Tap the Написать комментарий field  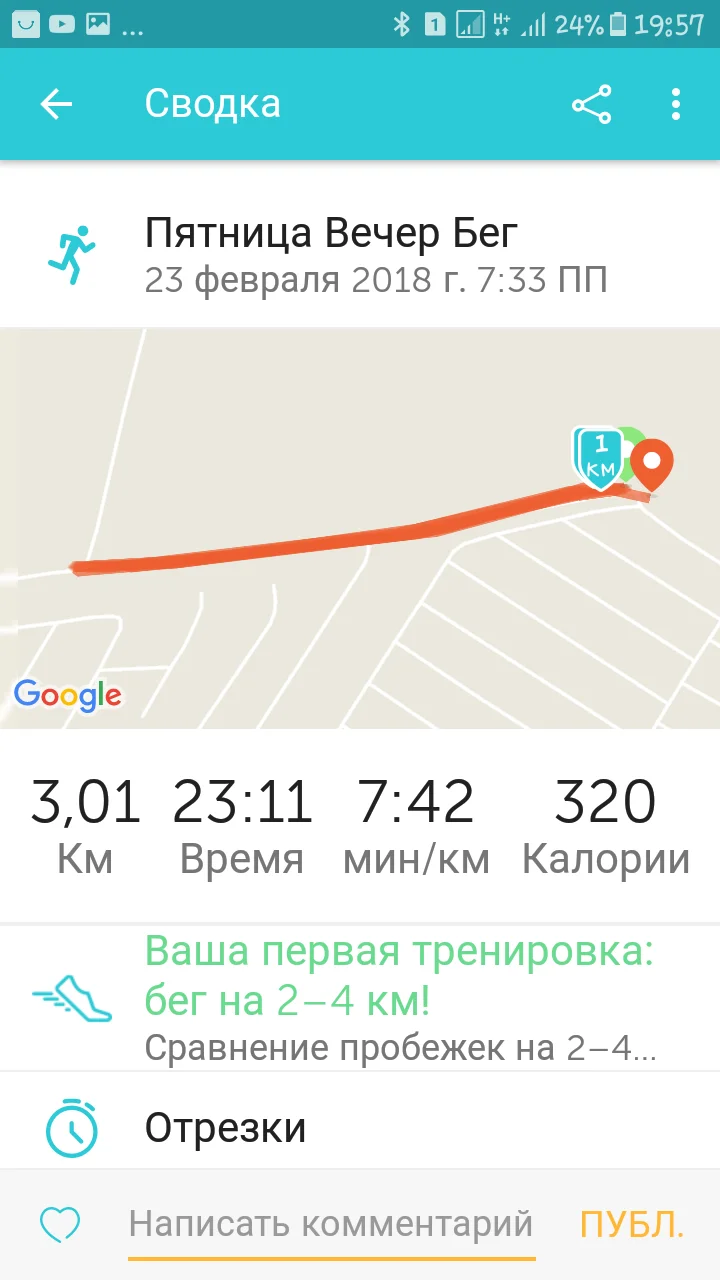[x=331, y=1225]
